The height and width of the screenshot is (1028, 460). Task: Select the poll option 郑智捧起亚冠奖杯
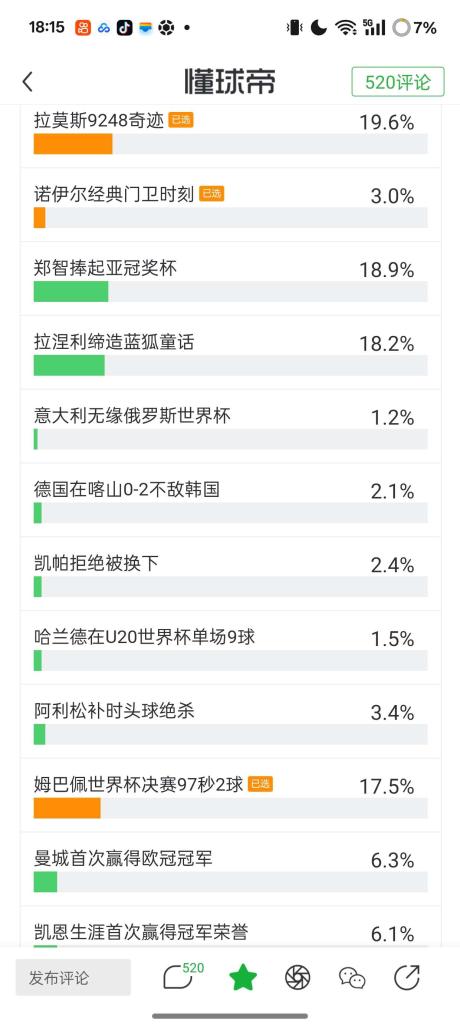pos(230,279)
